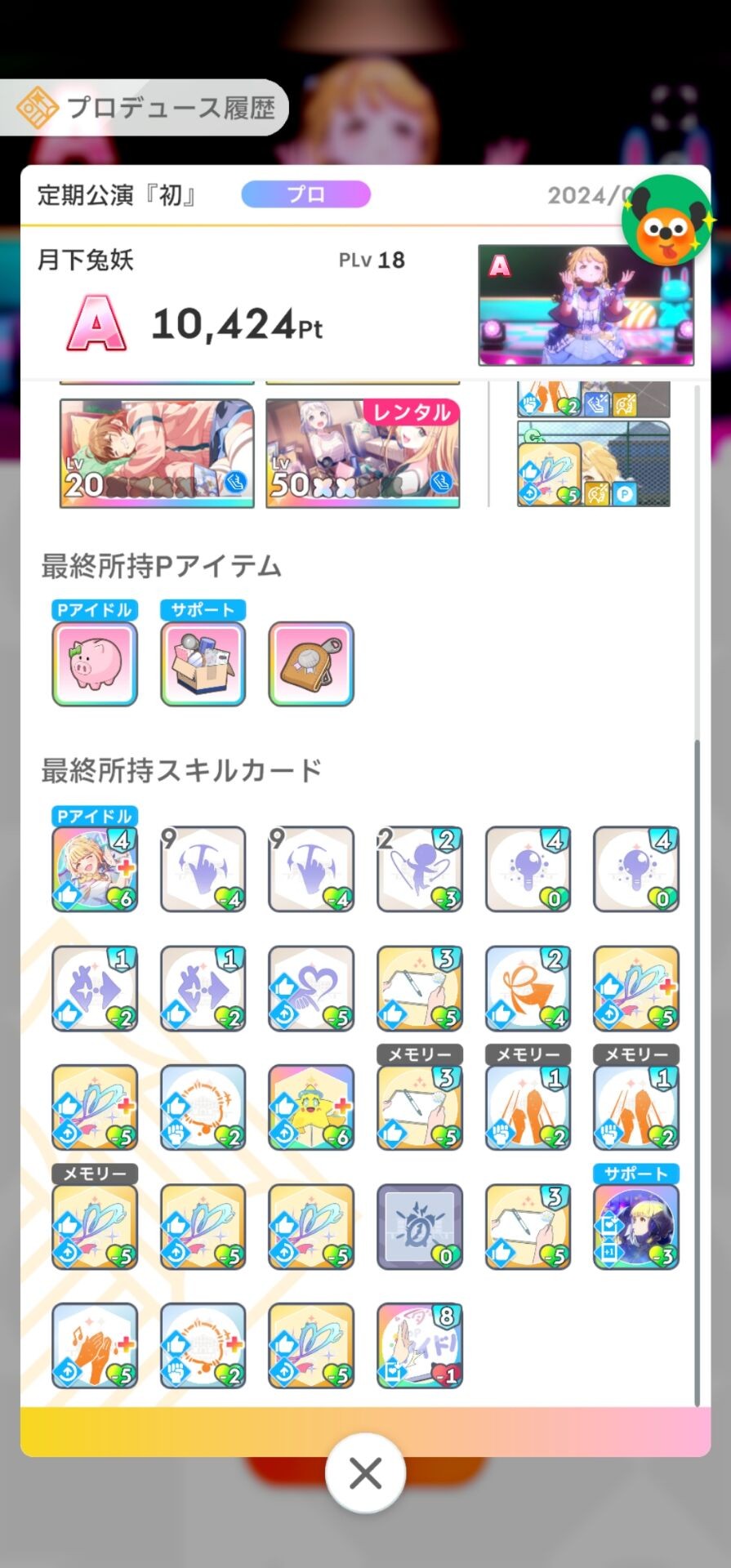The image size is (731, 1568).
Task: Inspect the jumping figure skill card
Action: pos(419,869)
